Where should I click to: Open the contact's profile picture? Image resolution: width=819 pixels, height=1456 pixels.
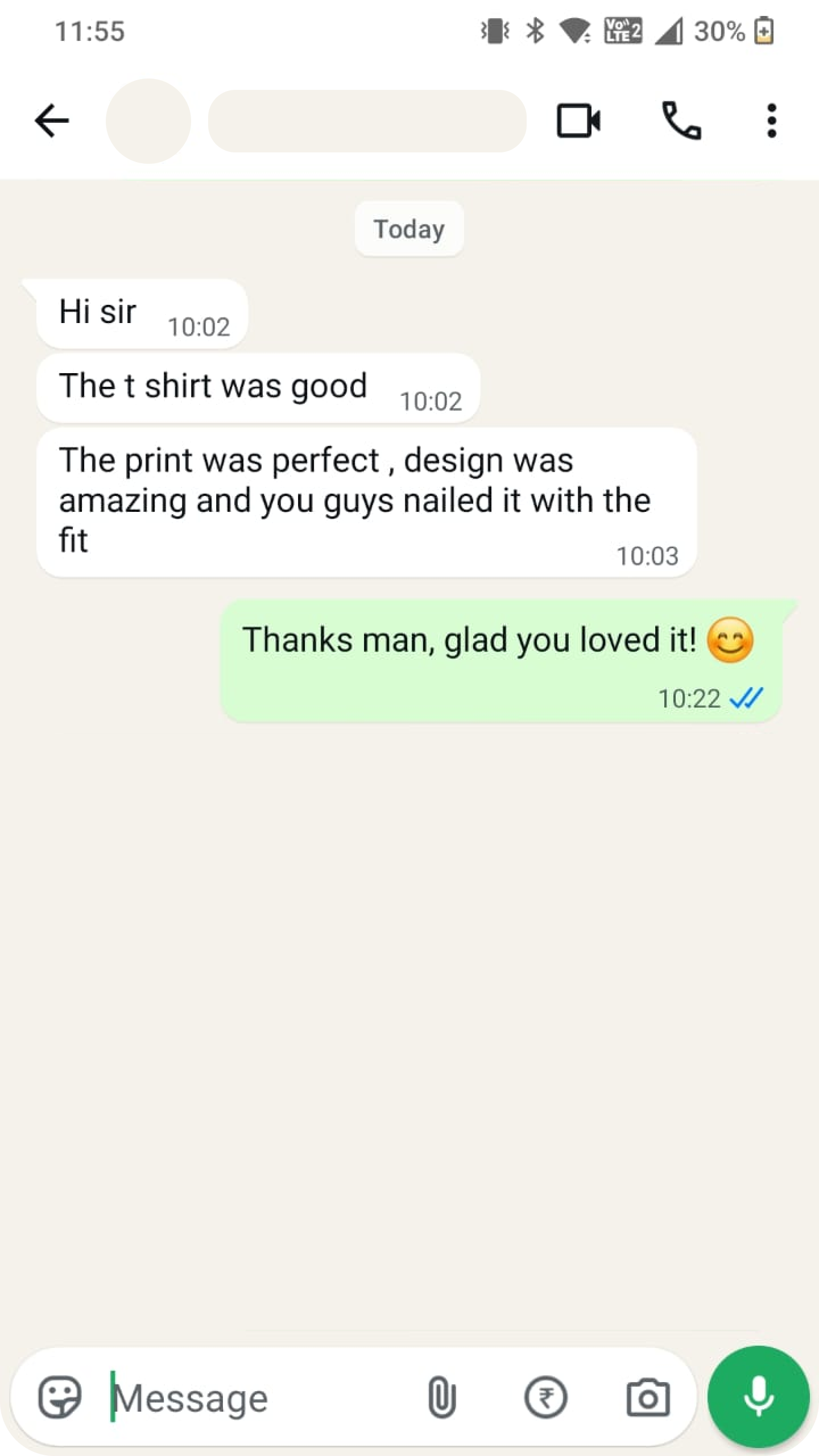(148, 121)
